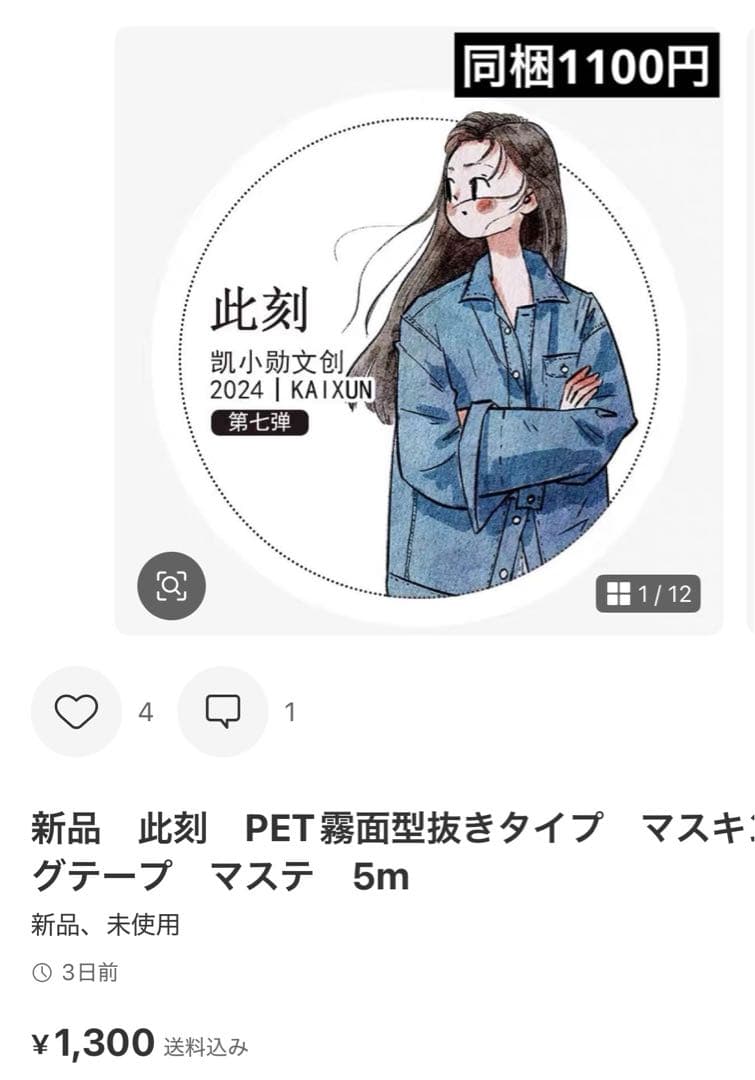
Task: Click the like count '4'
Action: coord(145,712)
